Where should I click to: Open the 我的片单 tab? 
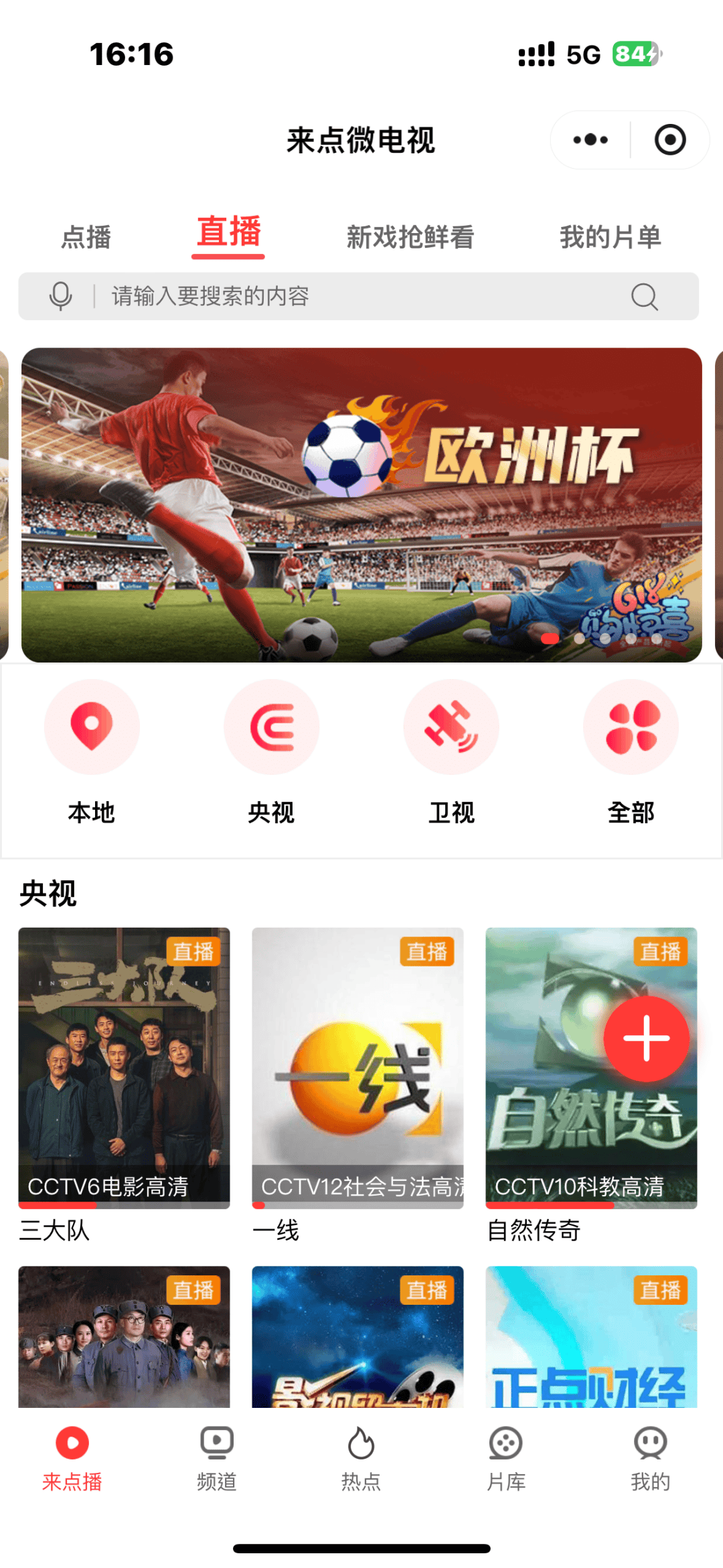coord(610,237)
